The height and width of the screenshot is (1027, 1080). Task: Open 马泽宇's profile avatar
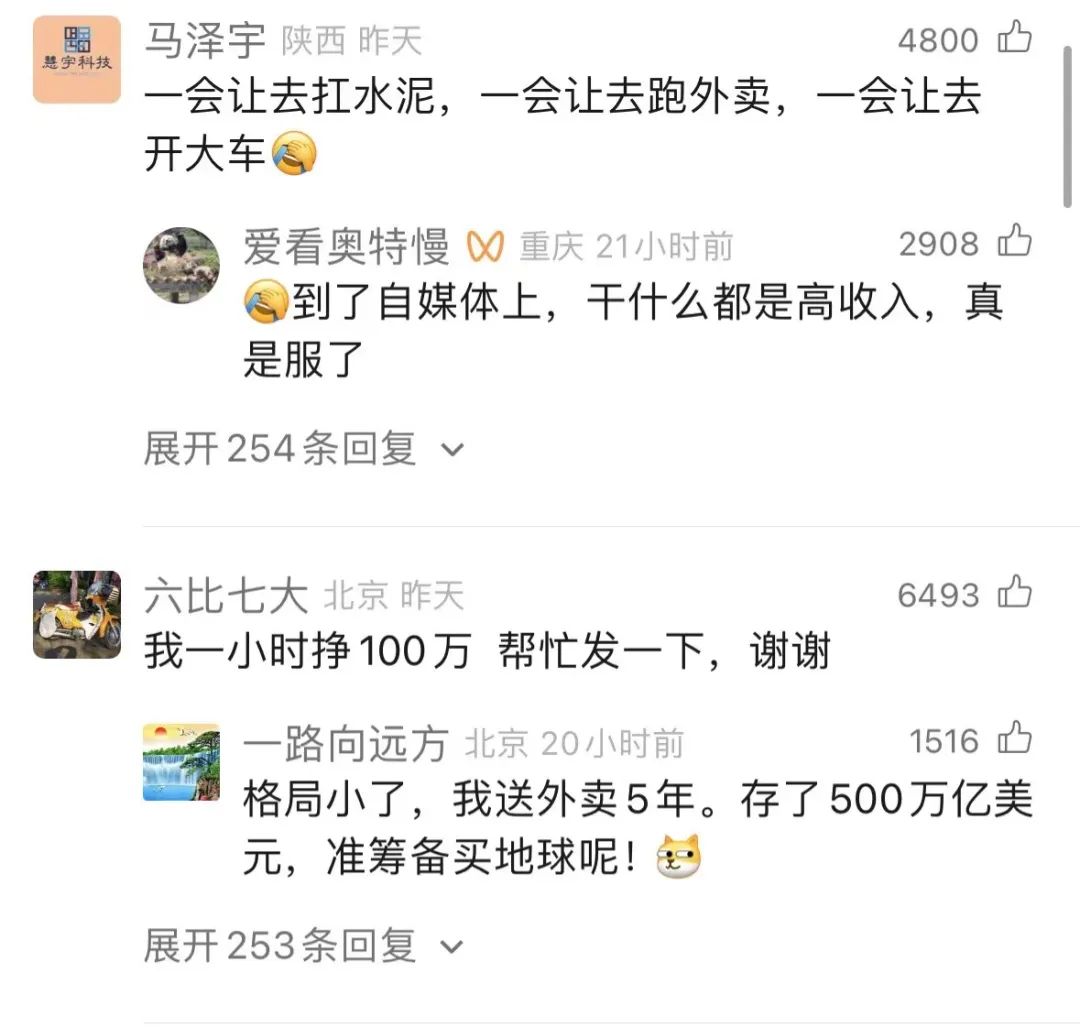click(x=77, y=59)
